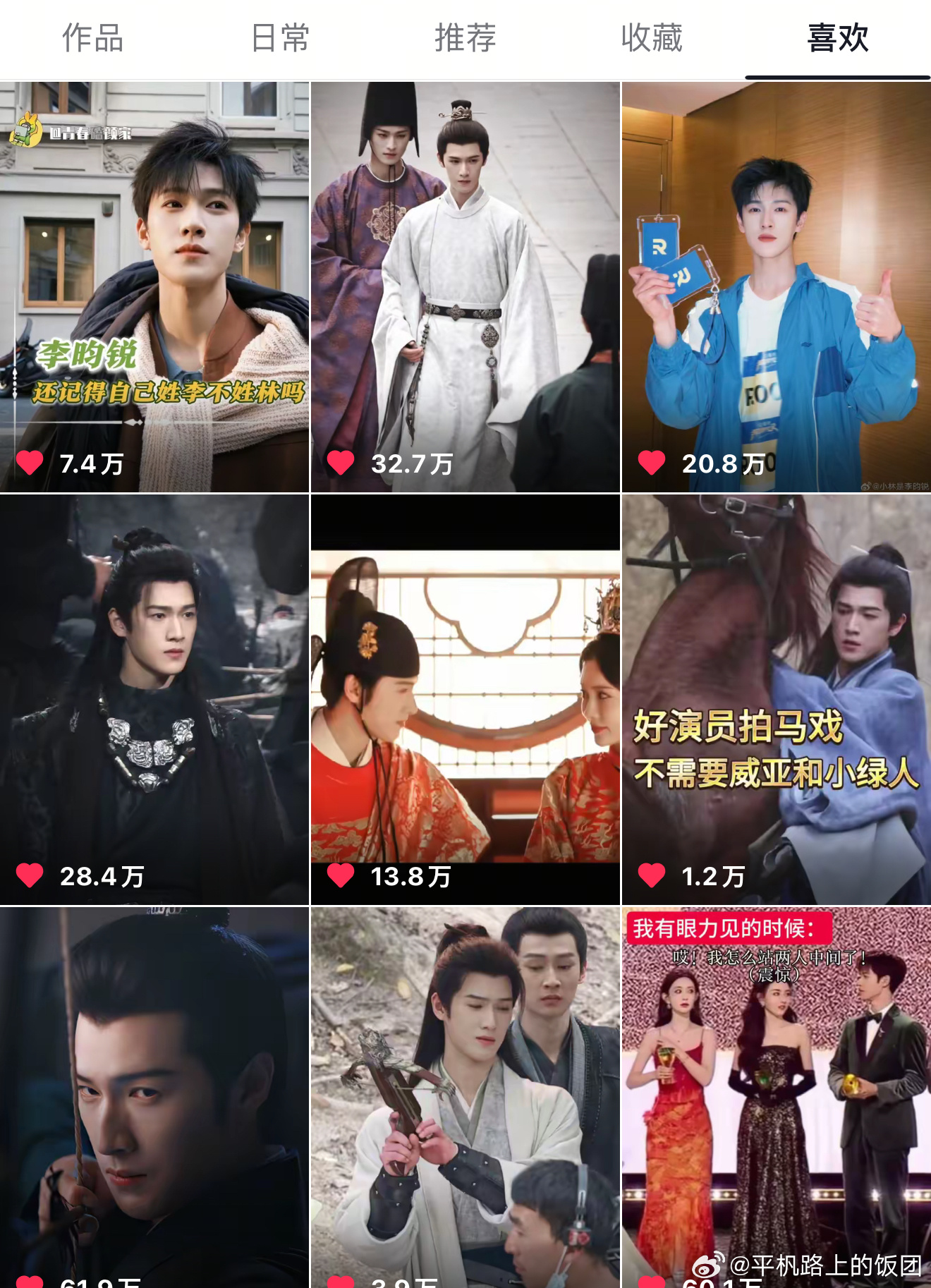
Task: Switch to the 作品 tab
Action: click(92, 39)
